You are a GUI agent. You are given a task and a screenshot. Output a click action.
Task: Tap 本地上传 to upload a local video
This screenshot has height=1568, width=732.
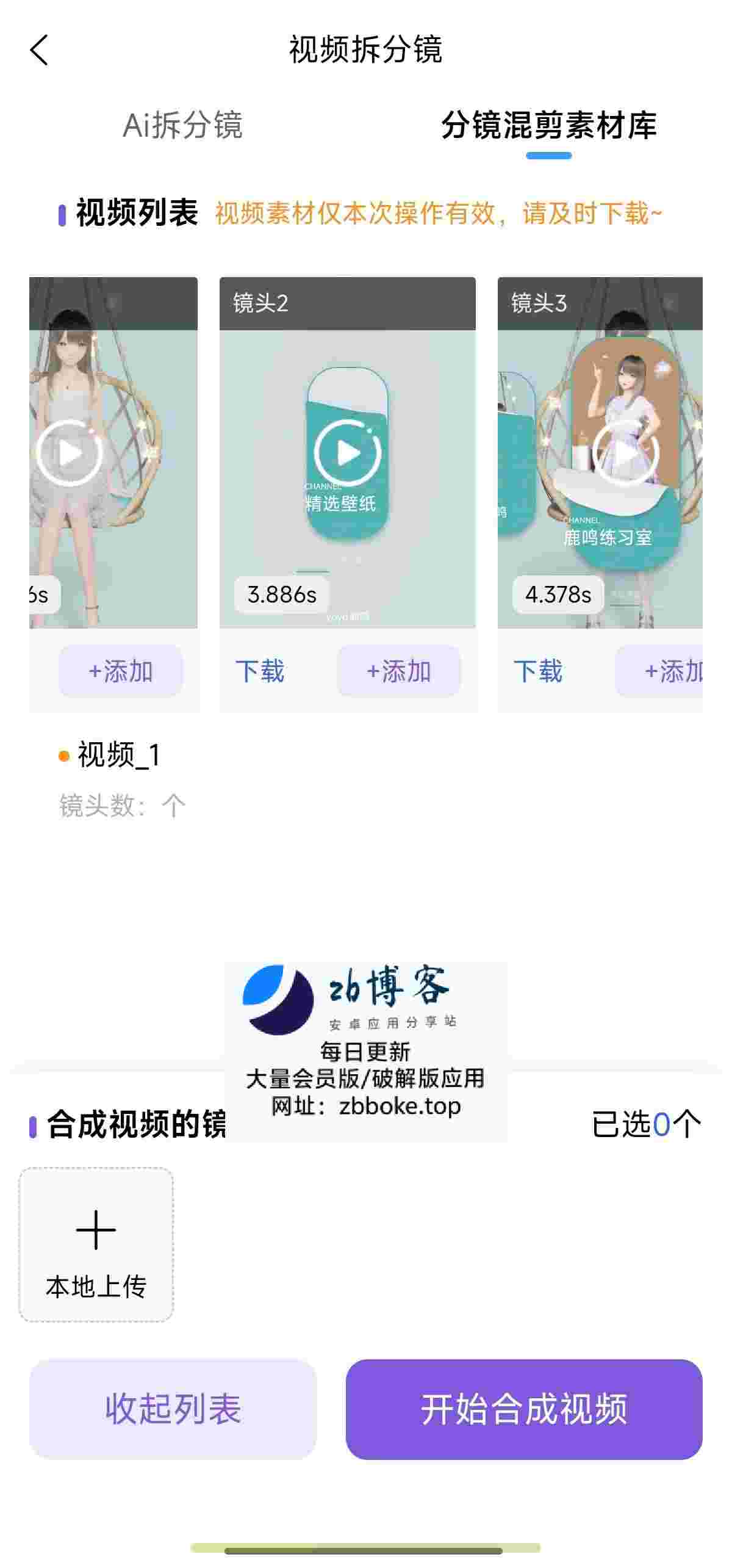[96, 1245]
